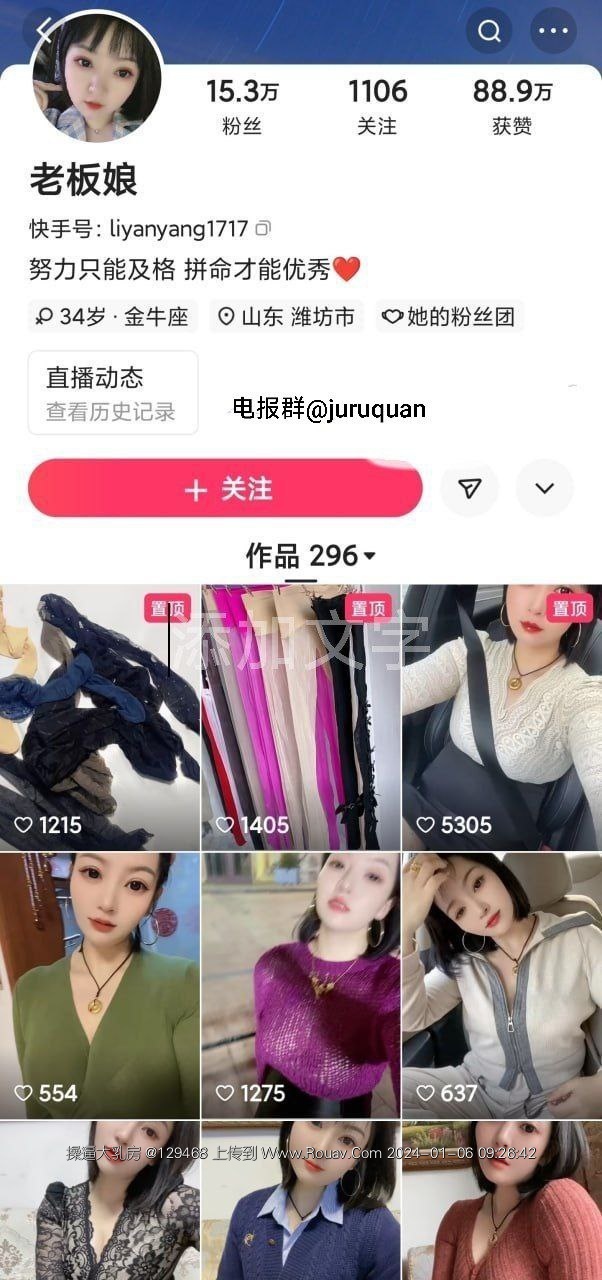Open the 她的粉丝团 fan group chip
The height and width of the screenshot is (1280, 602).
pyautogui.click(x=450, y=317)
